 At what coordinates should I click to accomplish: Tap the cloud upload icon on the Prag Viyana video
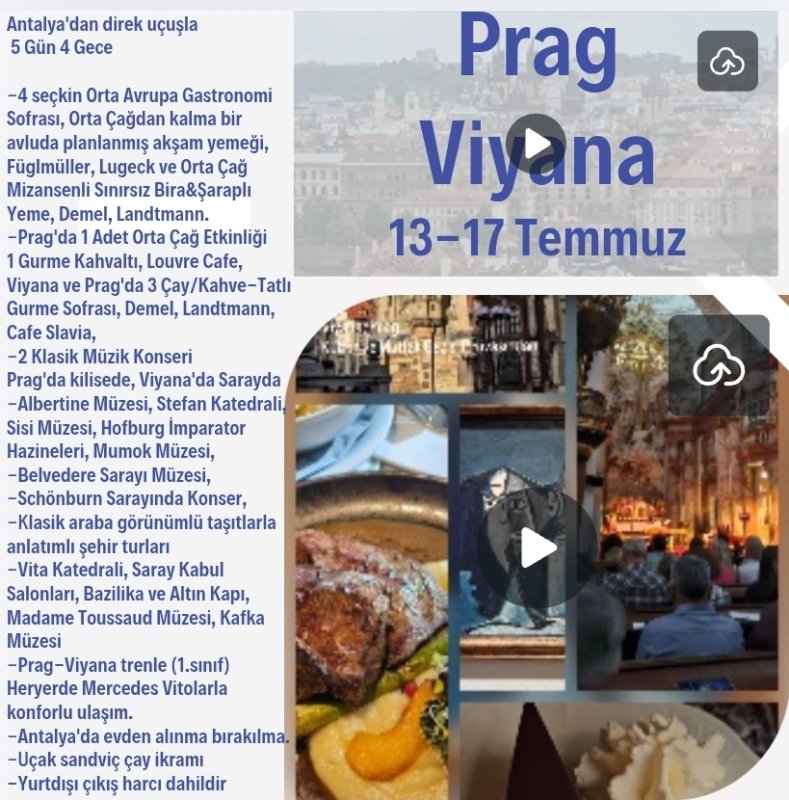coord(727,61)
